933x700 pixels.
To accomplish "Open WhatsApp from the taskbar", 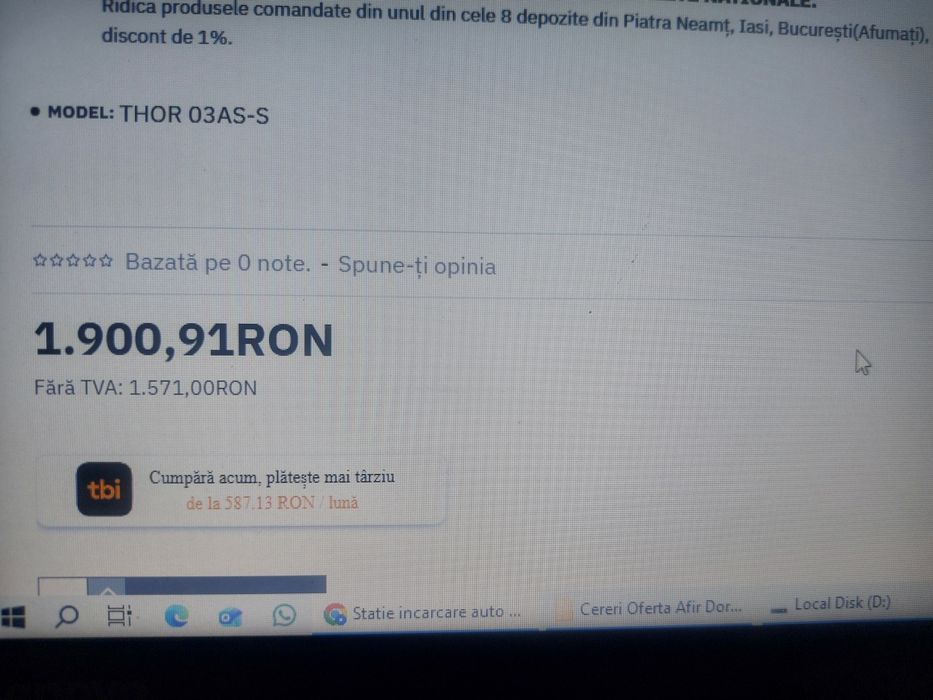I will click(x=284, y=615).
